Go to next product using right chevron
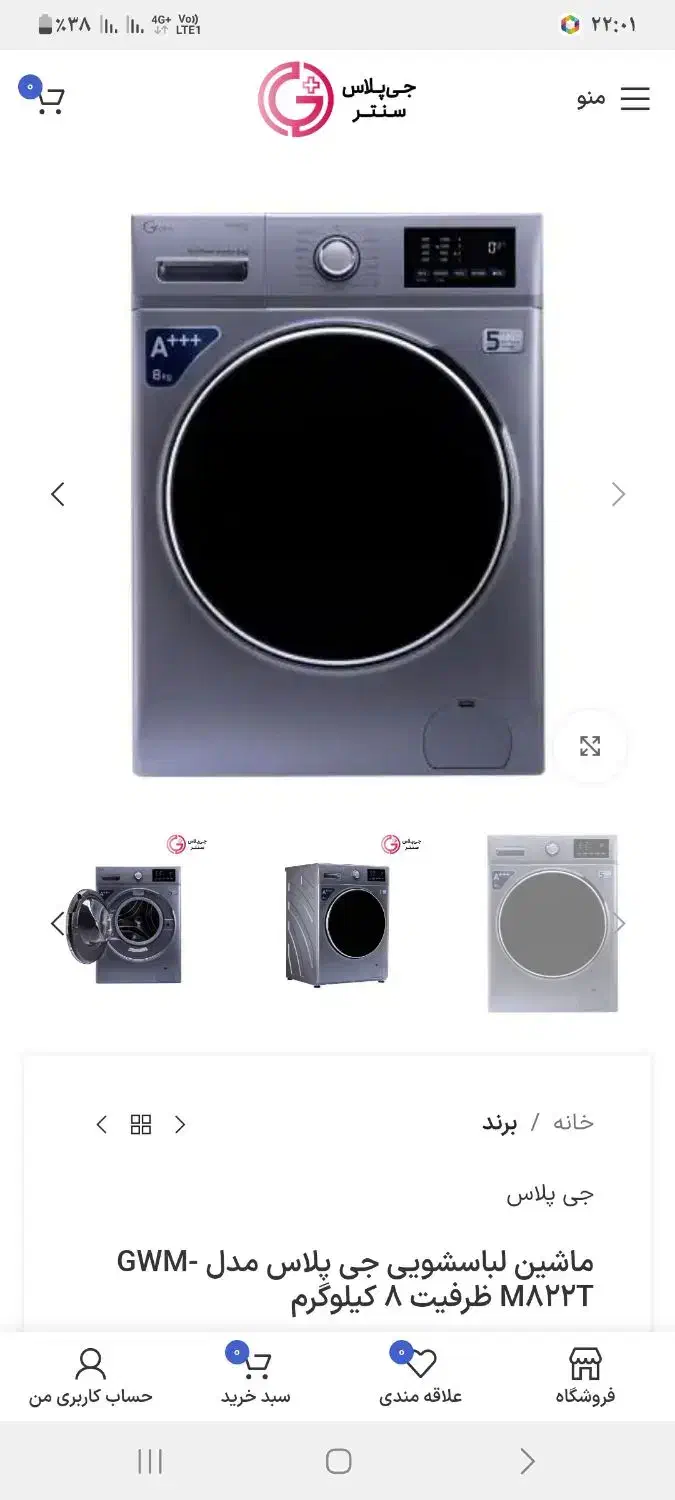The image size is (675, 1500). 180,1125
